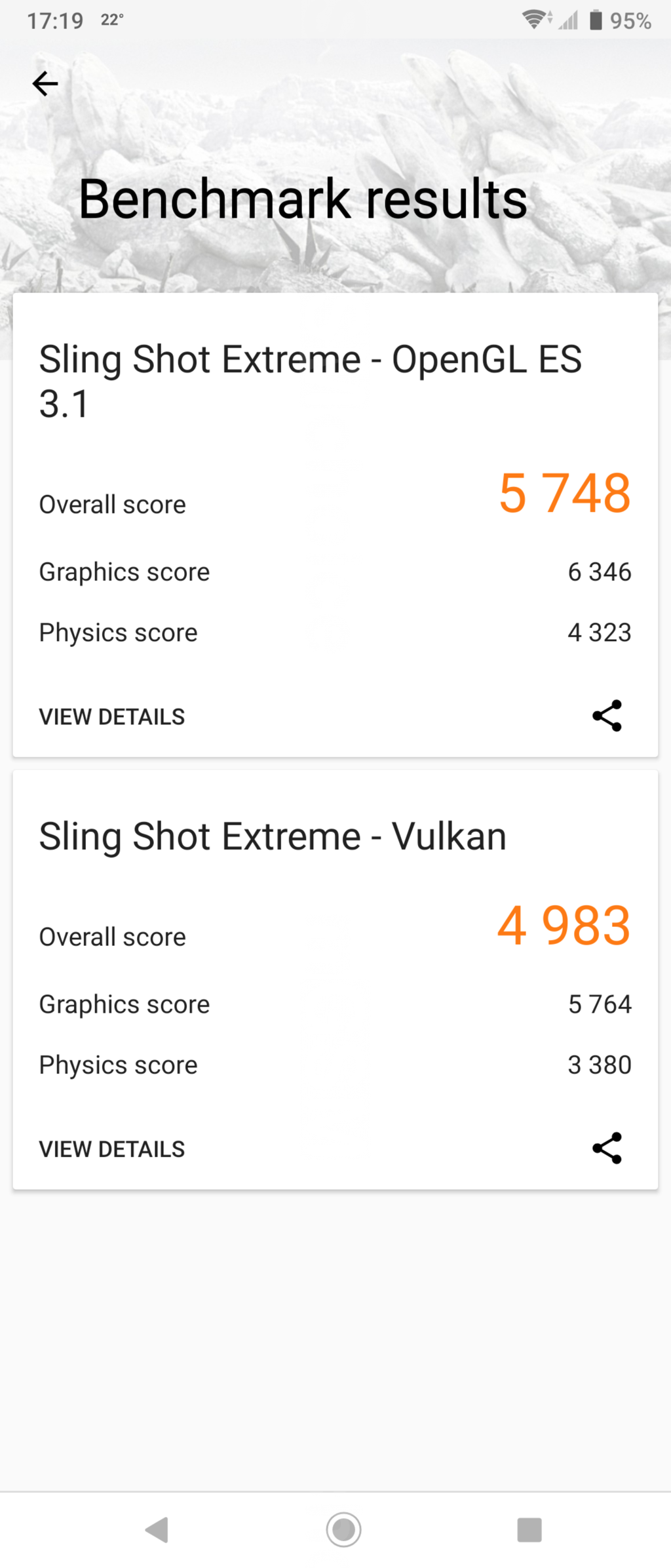Viewport: 671px width, 1568px height.
Task: Share the OpenGL ES 3.1 benchmark result
Action: pos(607,715)
